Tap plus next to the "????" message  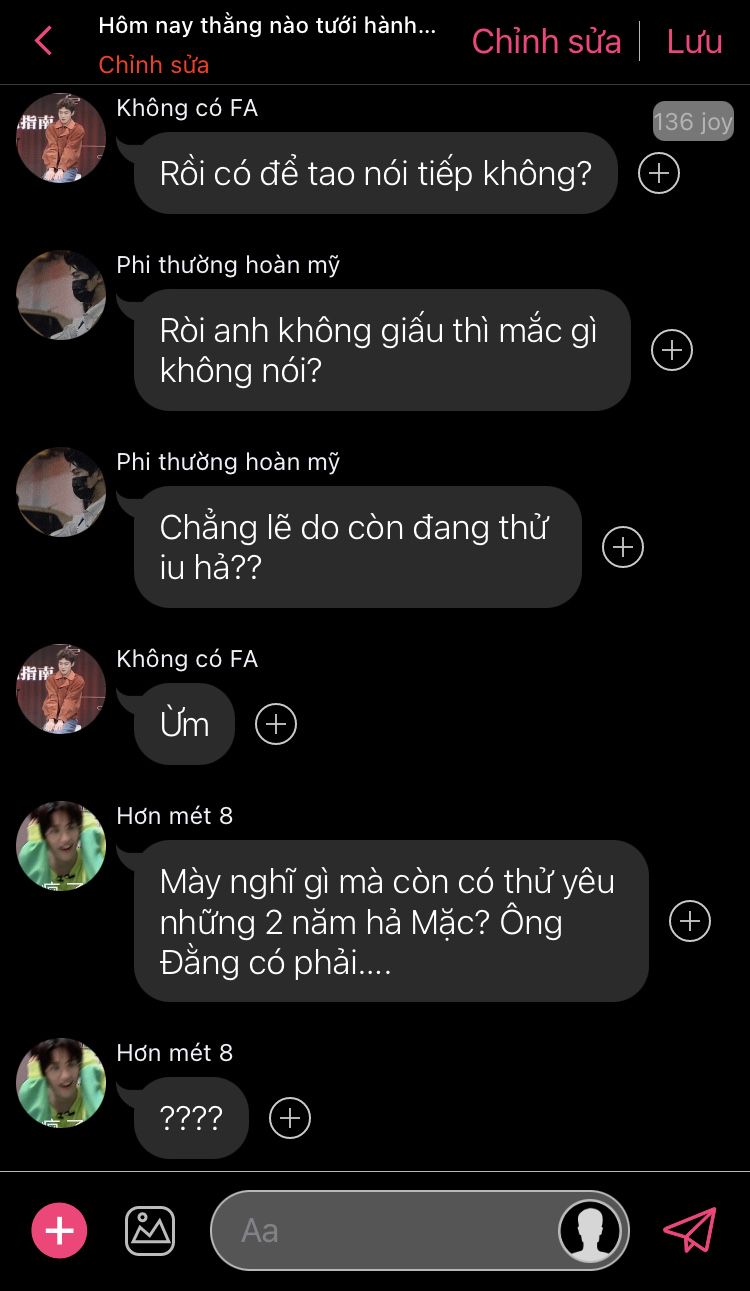pyautogui.click(x=290, y=1117)
